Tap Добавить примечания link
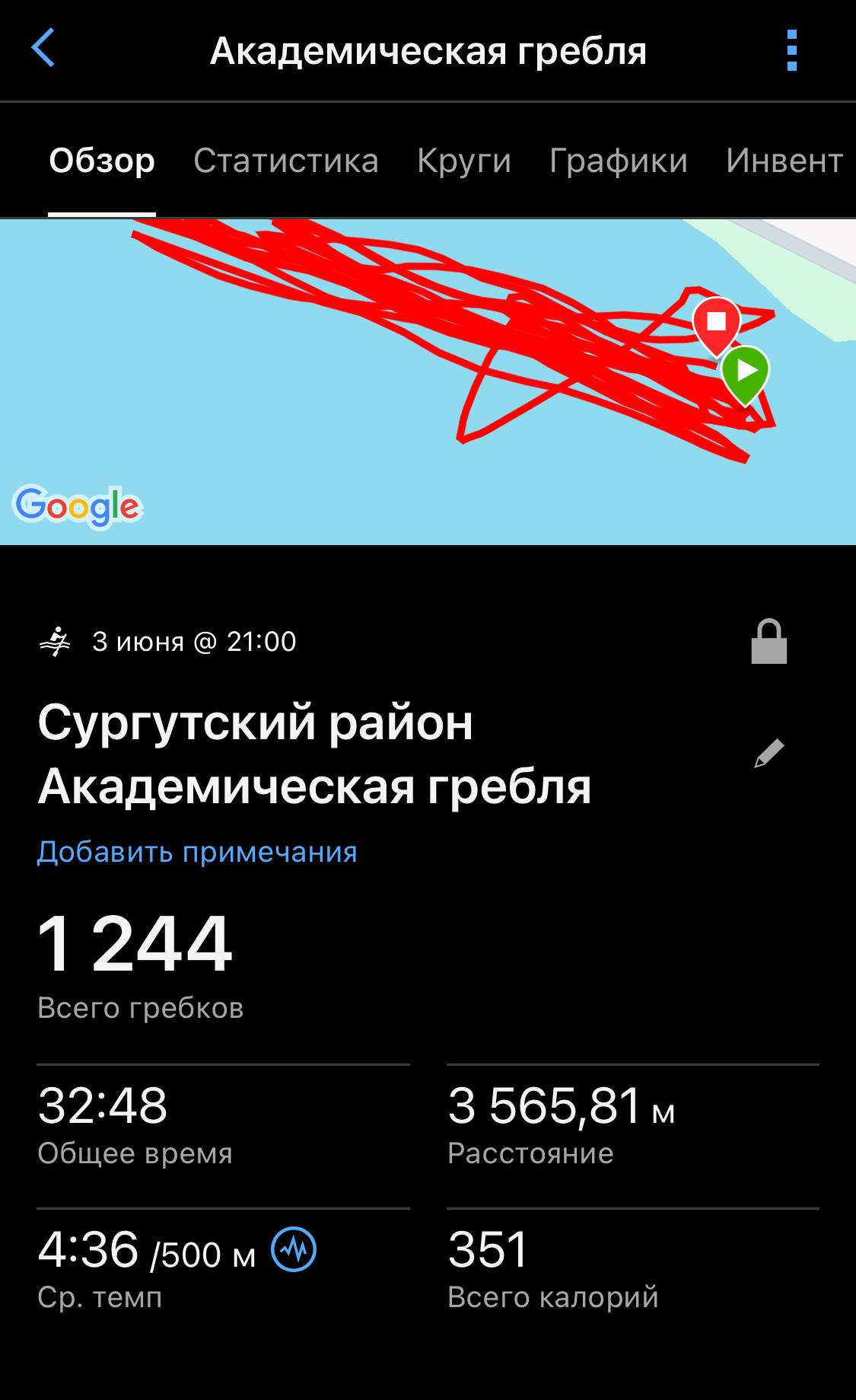 197,852
